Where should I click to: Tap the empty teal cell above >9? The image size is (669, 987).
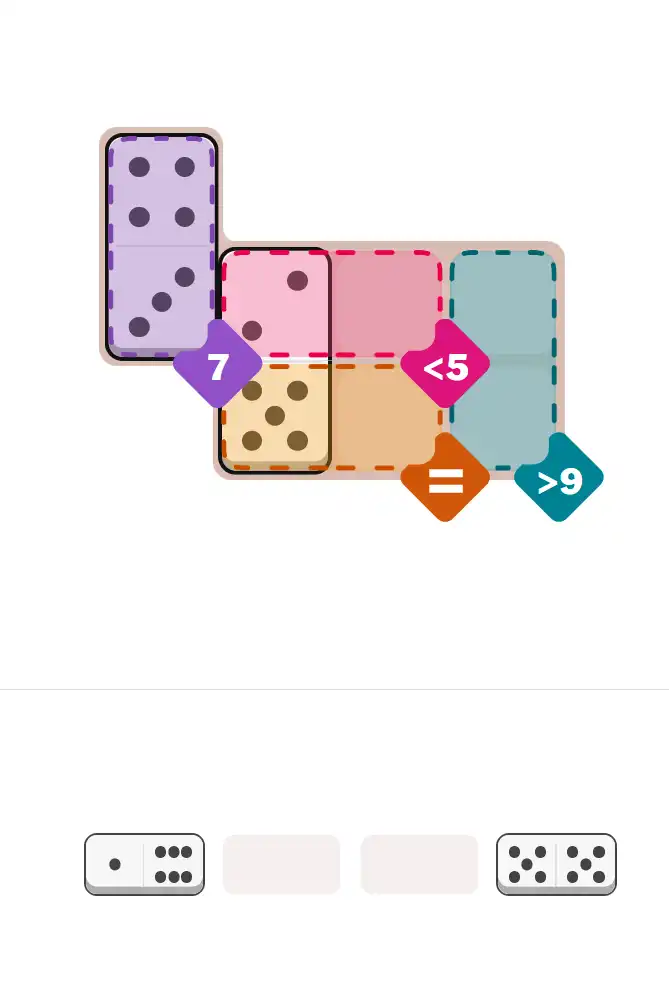tap(502, 415)
